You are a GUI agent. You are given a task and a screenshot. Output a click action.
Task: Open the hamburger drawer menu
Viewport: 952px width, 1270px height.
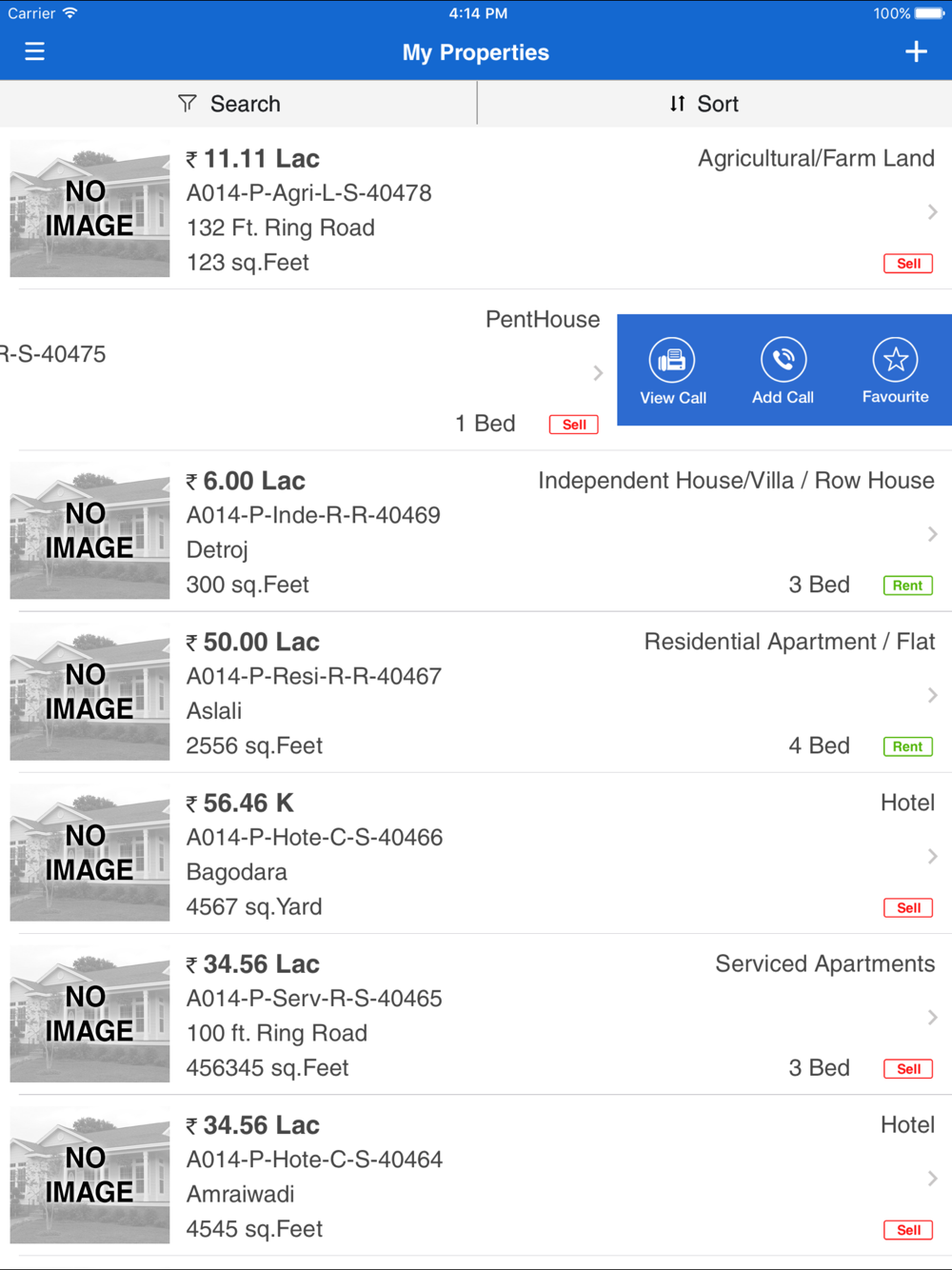click(x=34, y=51)
